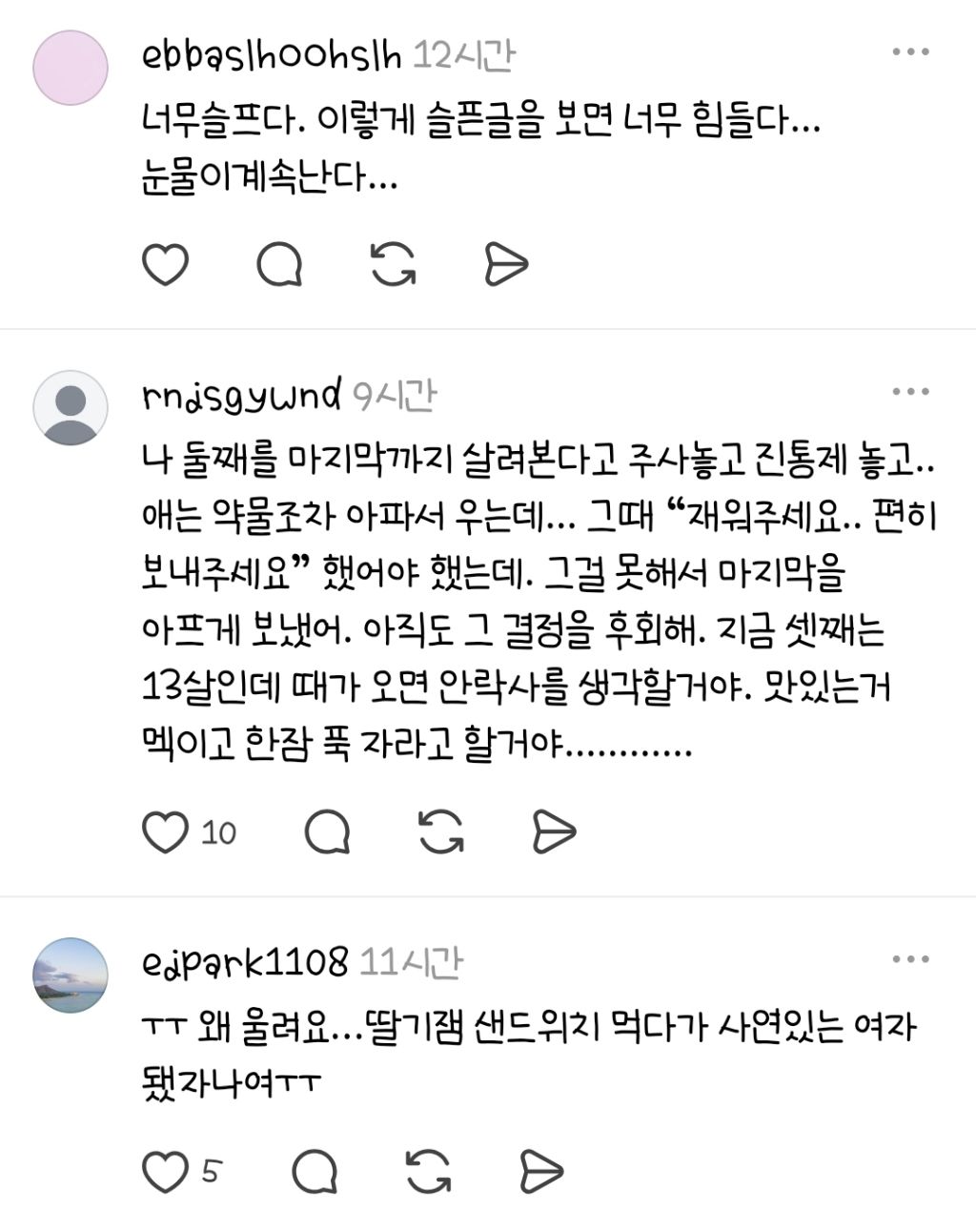Screen dimensions: 976x1232
Task: Reply to rnjsgywnd's comment
Action: pos(327,832)
